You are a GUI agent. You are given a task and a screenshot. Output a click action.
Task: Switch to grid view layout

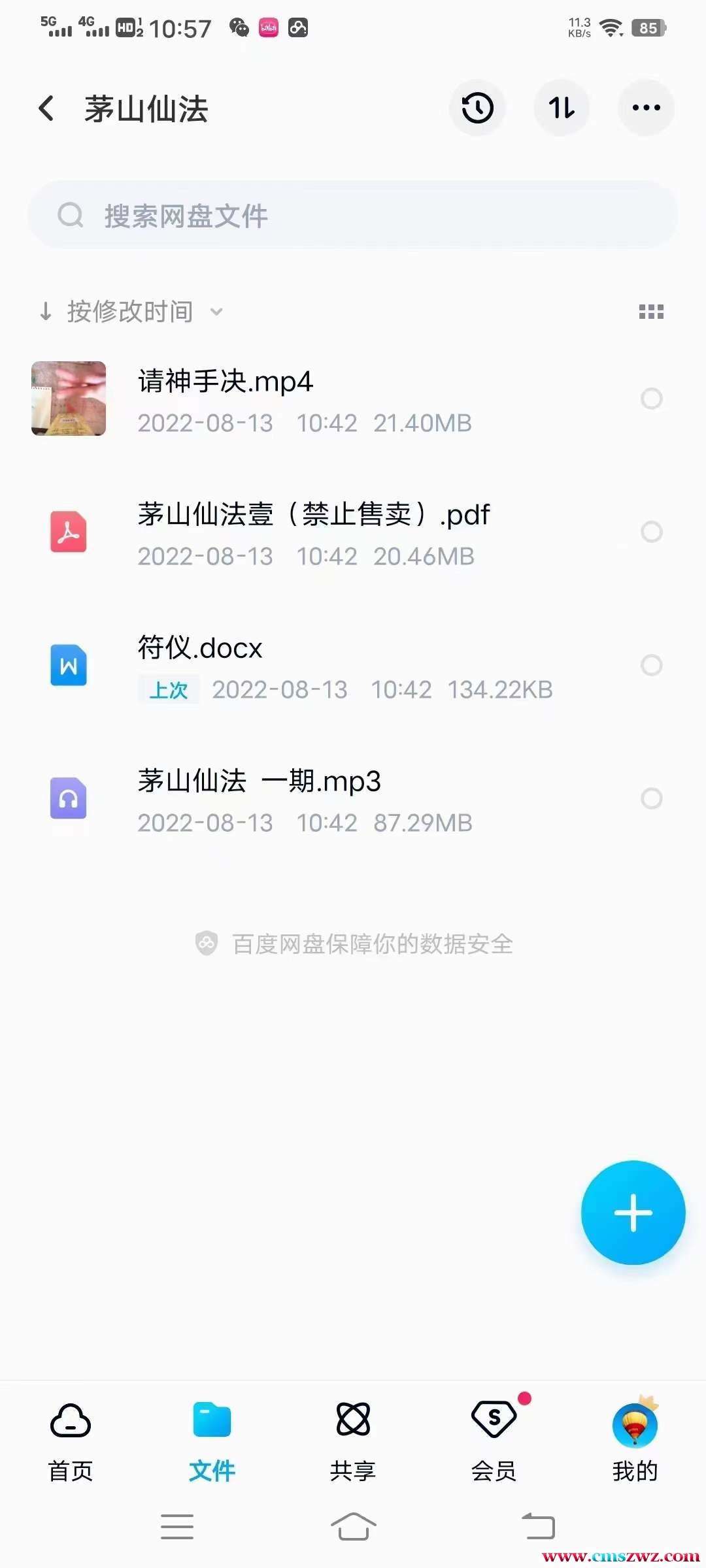[x=651, y=312]
